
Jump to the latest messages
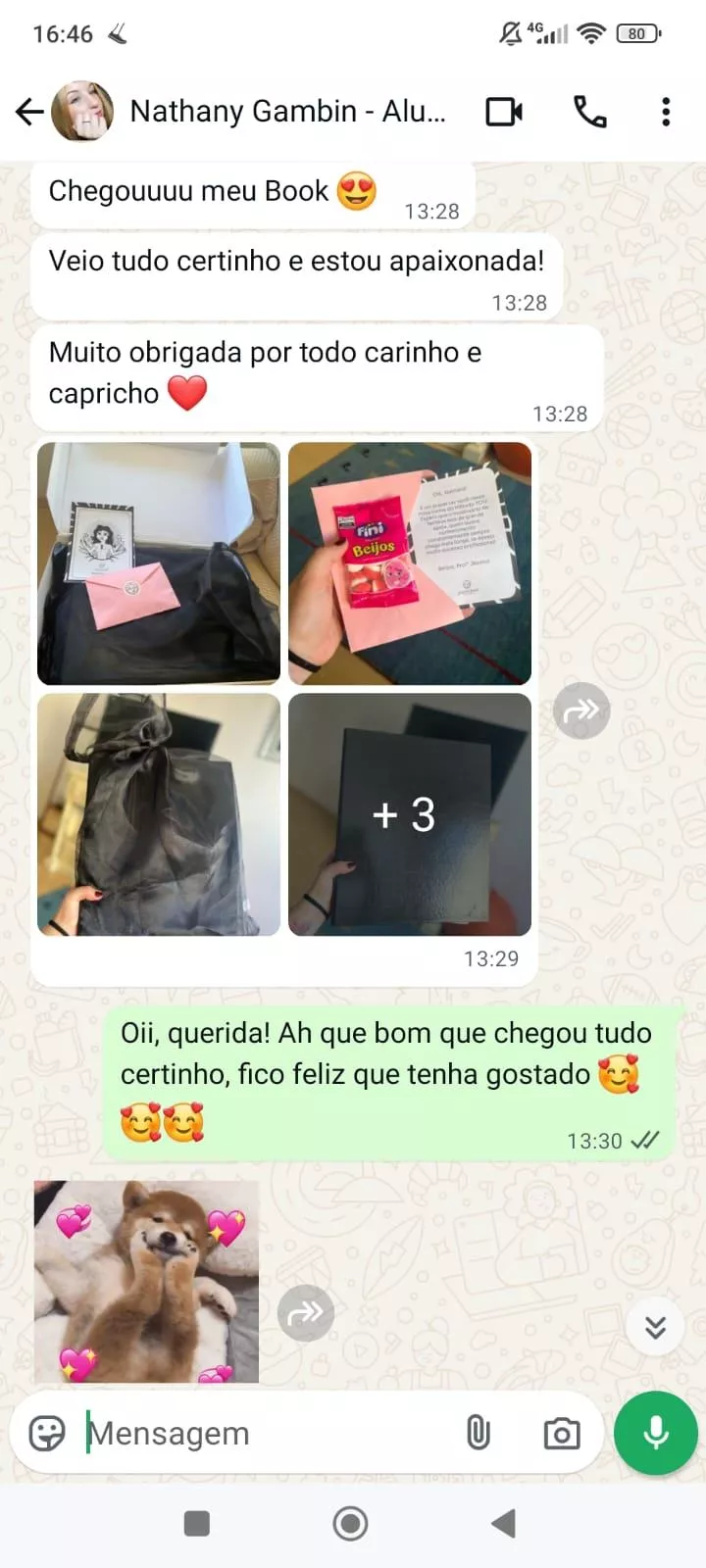pos(655,1327)
